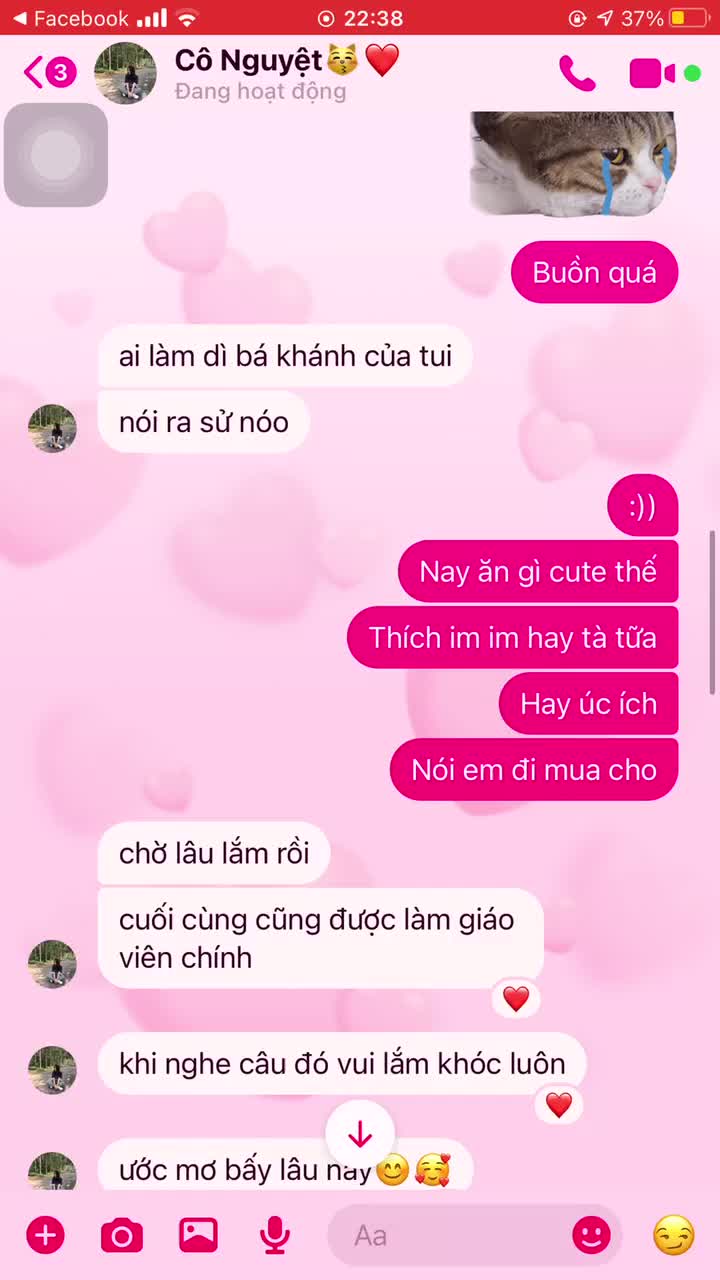Screen dimensions: 720x1280
Task: Tap the heart reaction on 'khi nghe câu đó' message
Action: (559, 1105)
